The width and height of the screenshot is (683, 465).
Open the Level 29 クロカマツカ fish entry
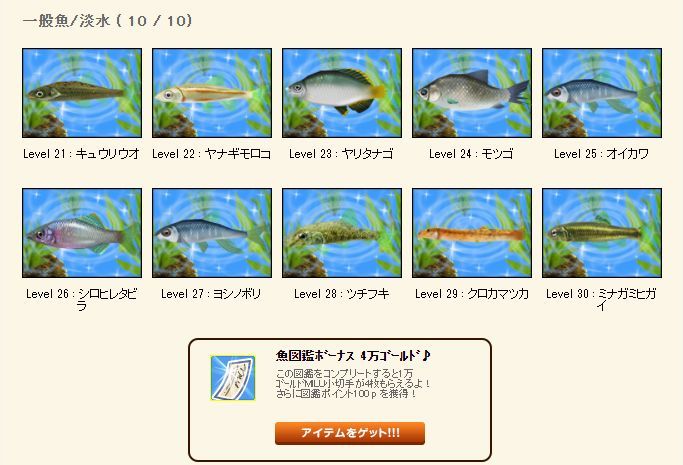tap(472, 233)
